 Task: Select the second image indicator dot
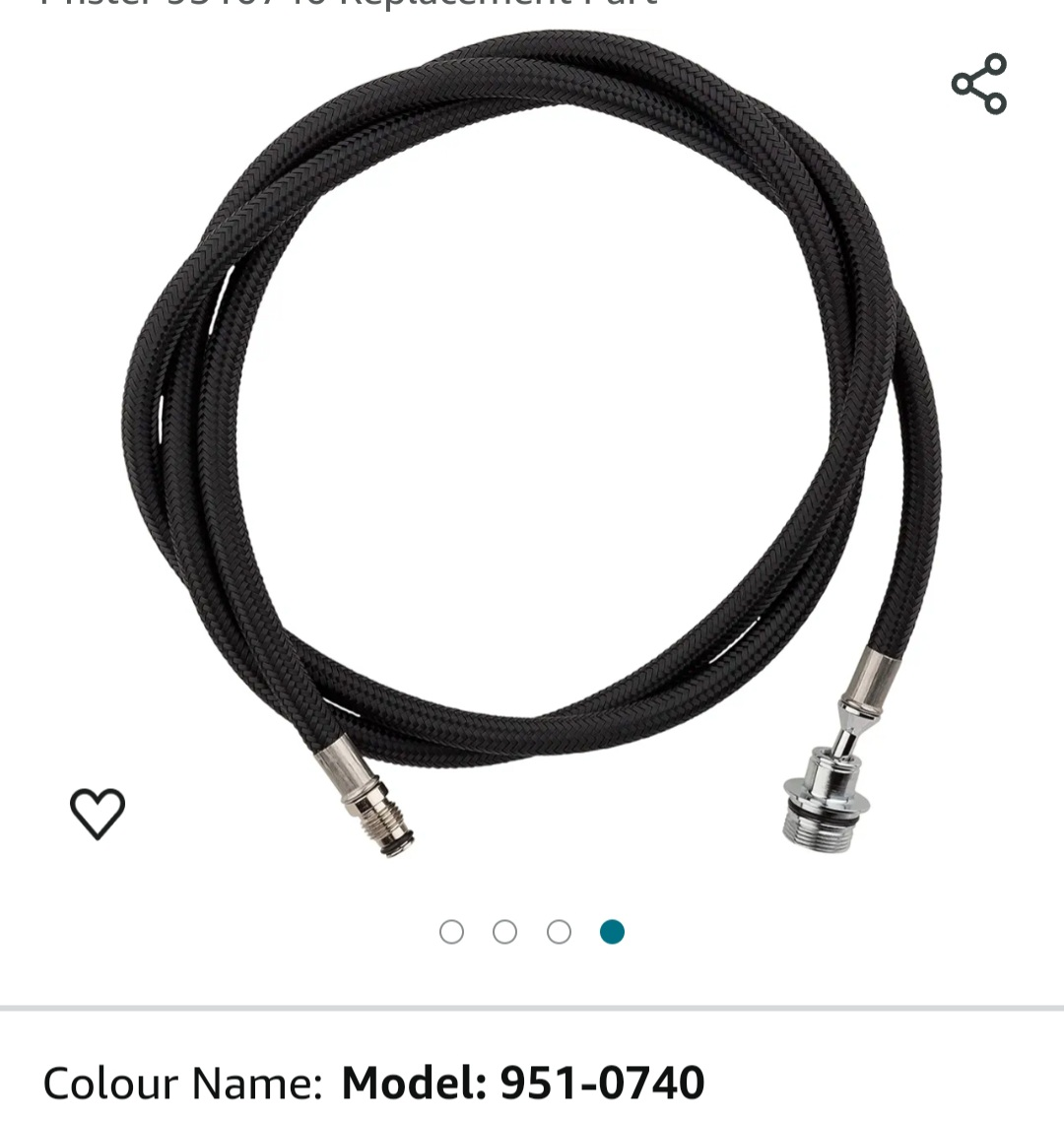pyautogui.click(x=506, y=930)
